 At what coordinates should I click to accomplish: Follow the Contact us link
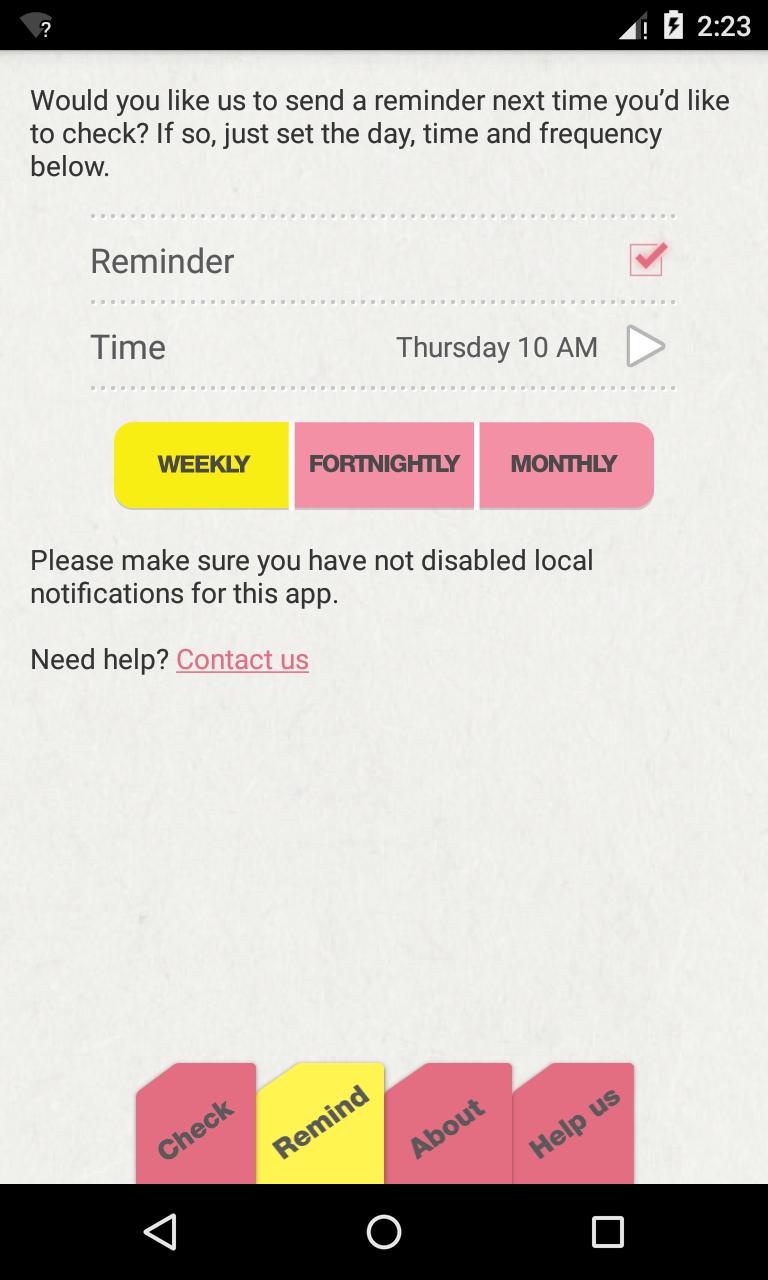[x=242, y=660]
